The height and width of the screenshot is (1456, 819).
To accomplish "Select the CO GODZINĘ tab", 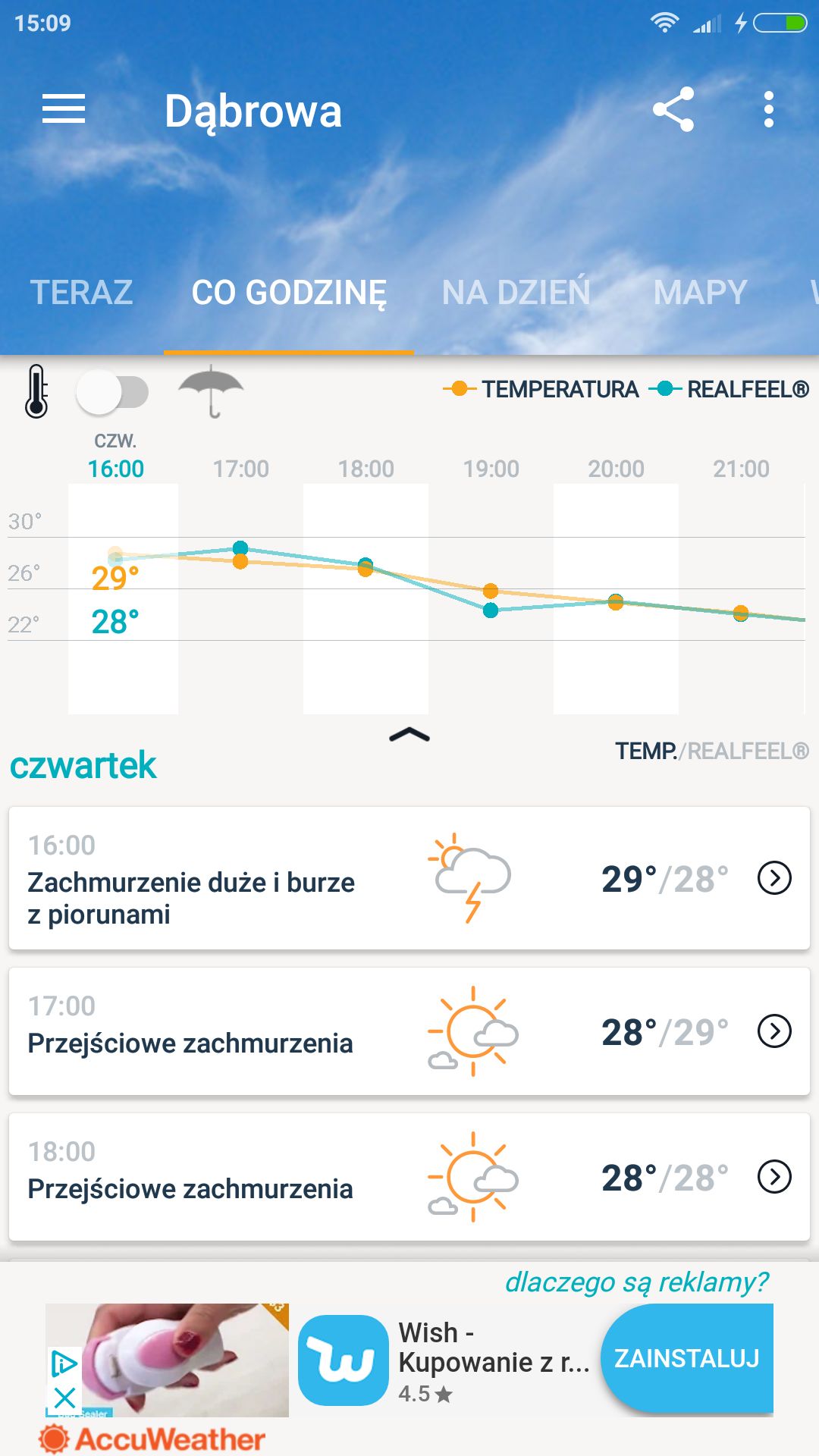I will click(x=289, y=293).
